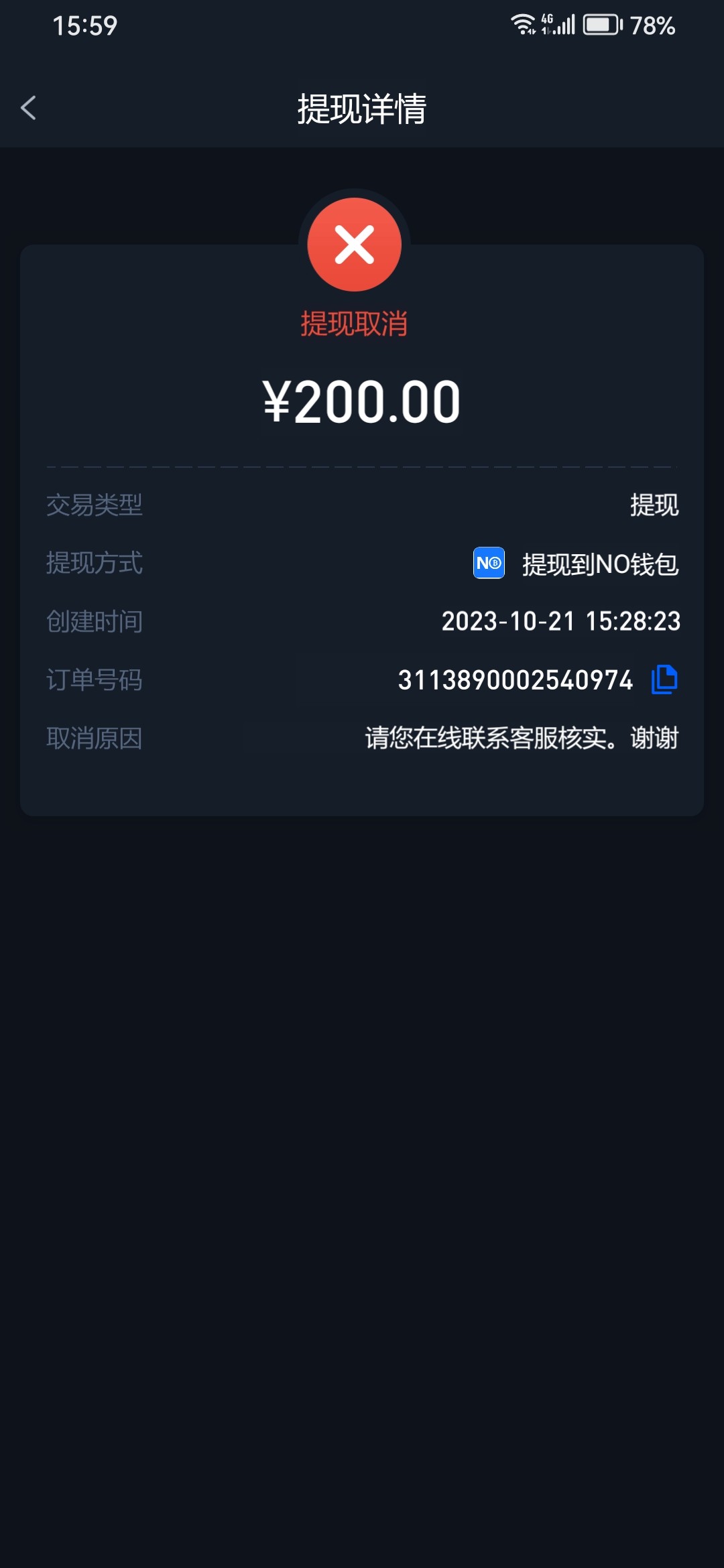The width and height of the screenshot is (724, 1568).
Task: Tap the copy icon beside order number
Action: (663, 680)
